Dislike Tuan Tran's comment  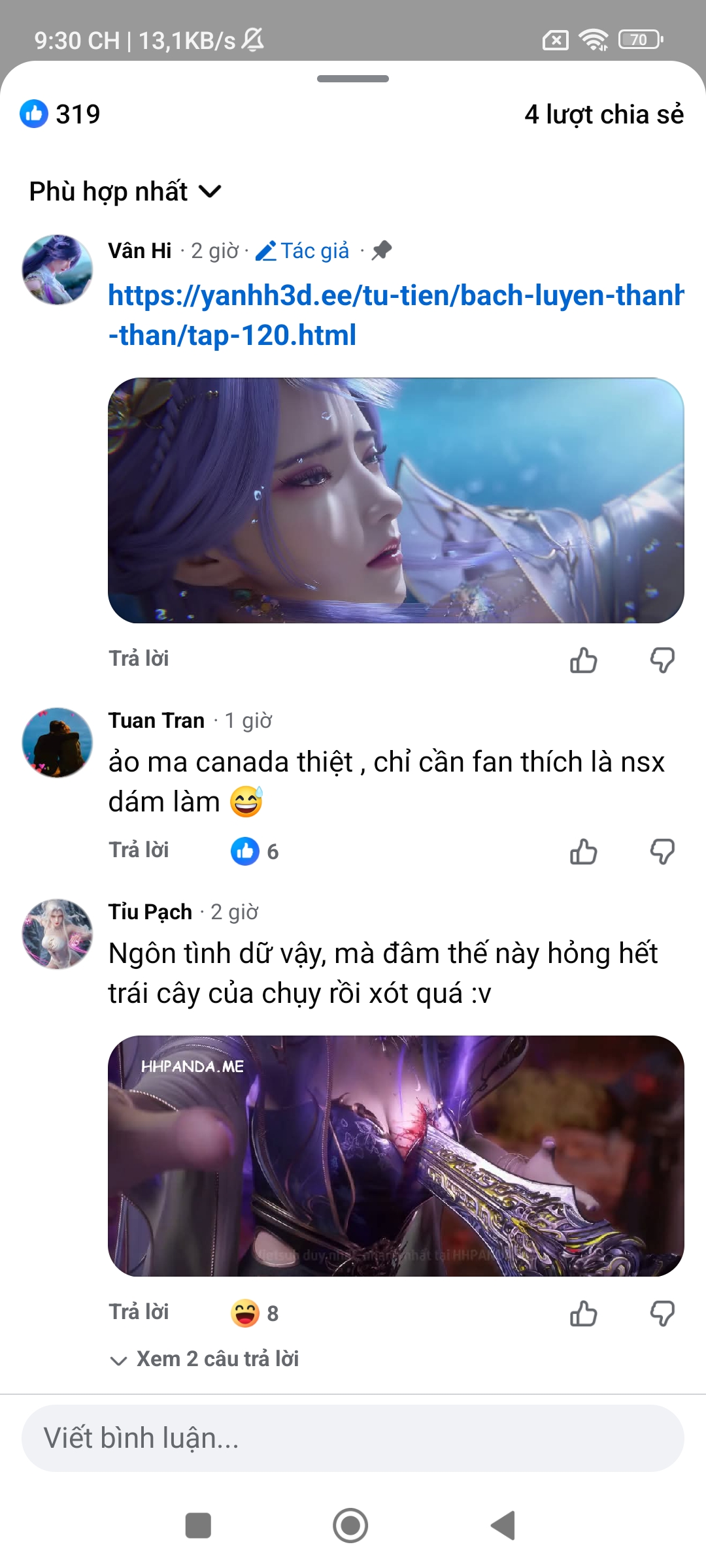662,851
